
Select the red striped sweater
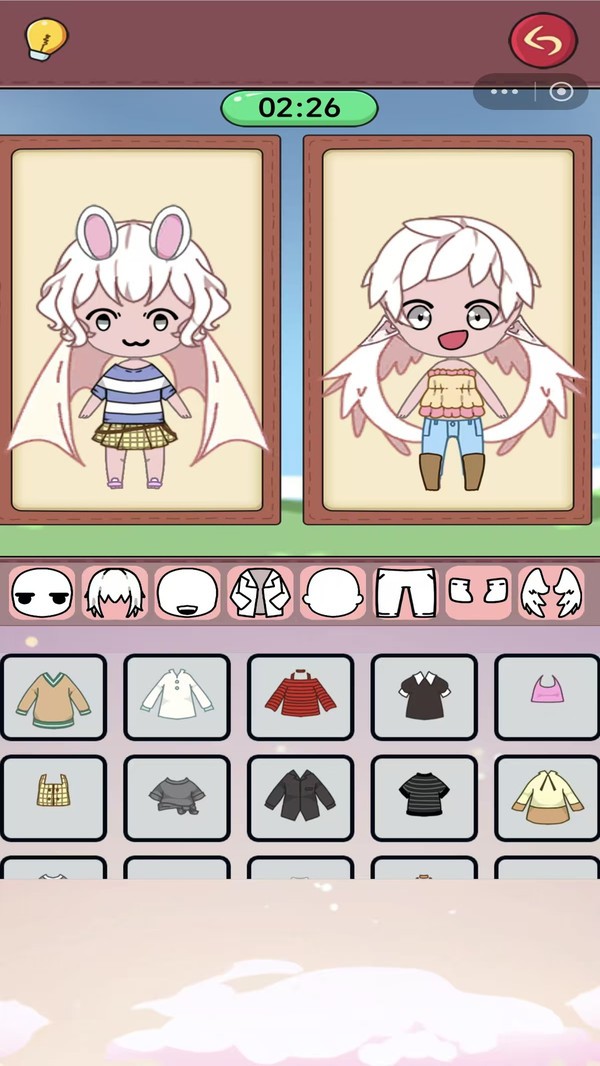pos(300,698)
